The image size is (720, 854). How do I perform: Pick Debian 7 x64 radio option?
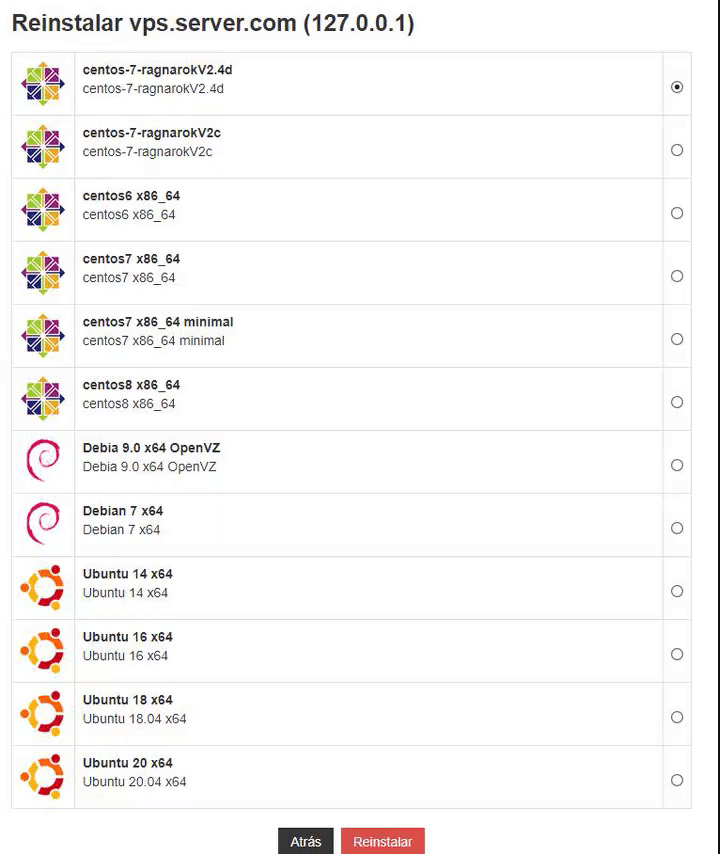pos(677,528)
